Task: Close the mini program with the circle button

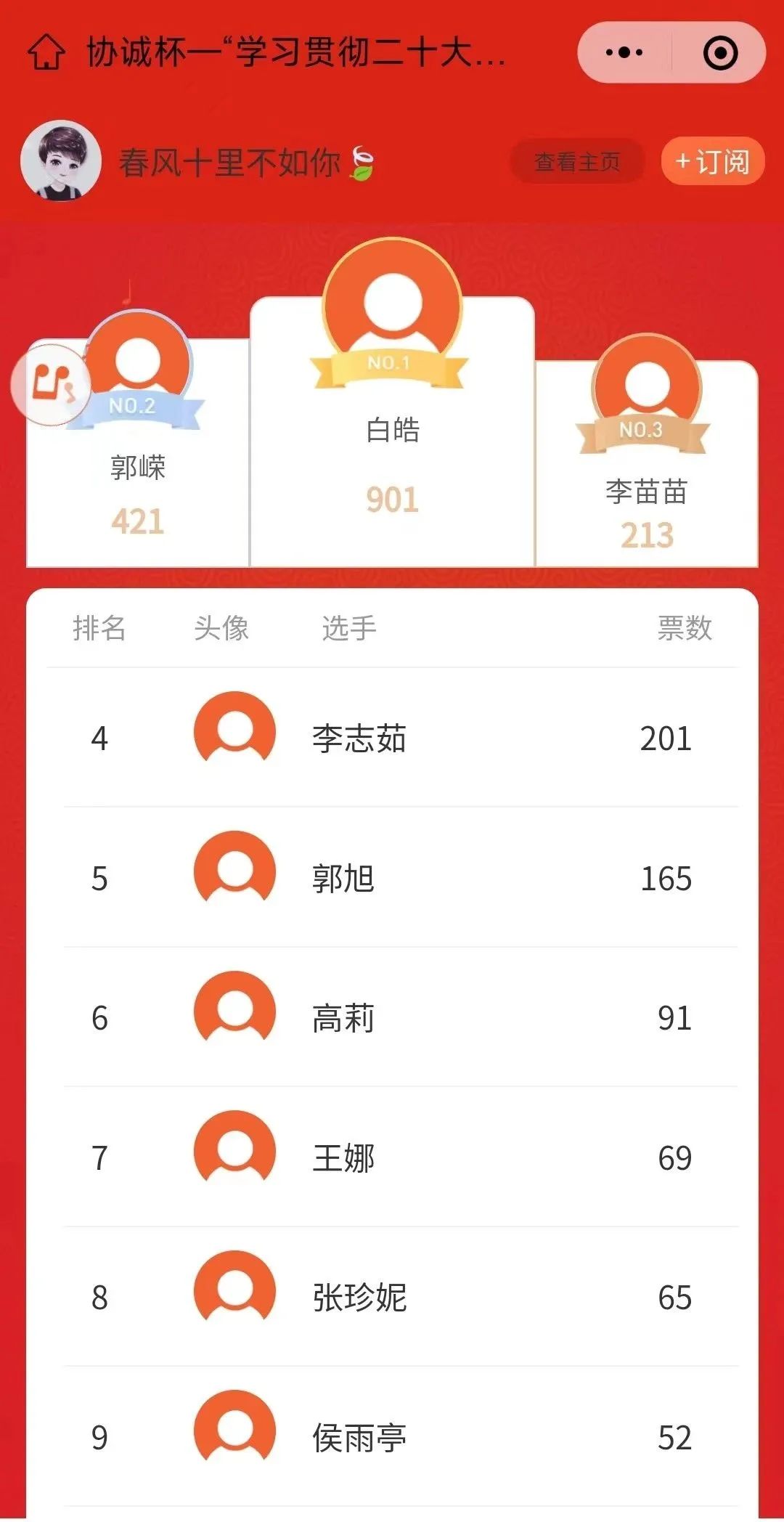Action: [720, 53]
